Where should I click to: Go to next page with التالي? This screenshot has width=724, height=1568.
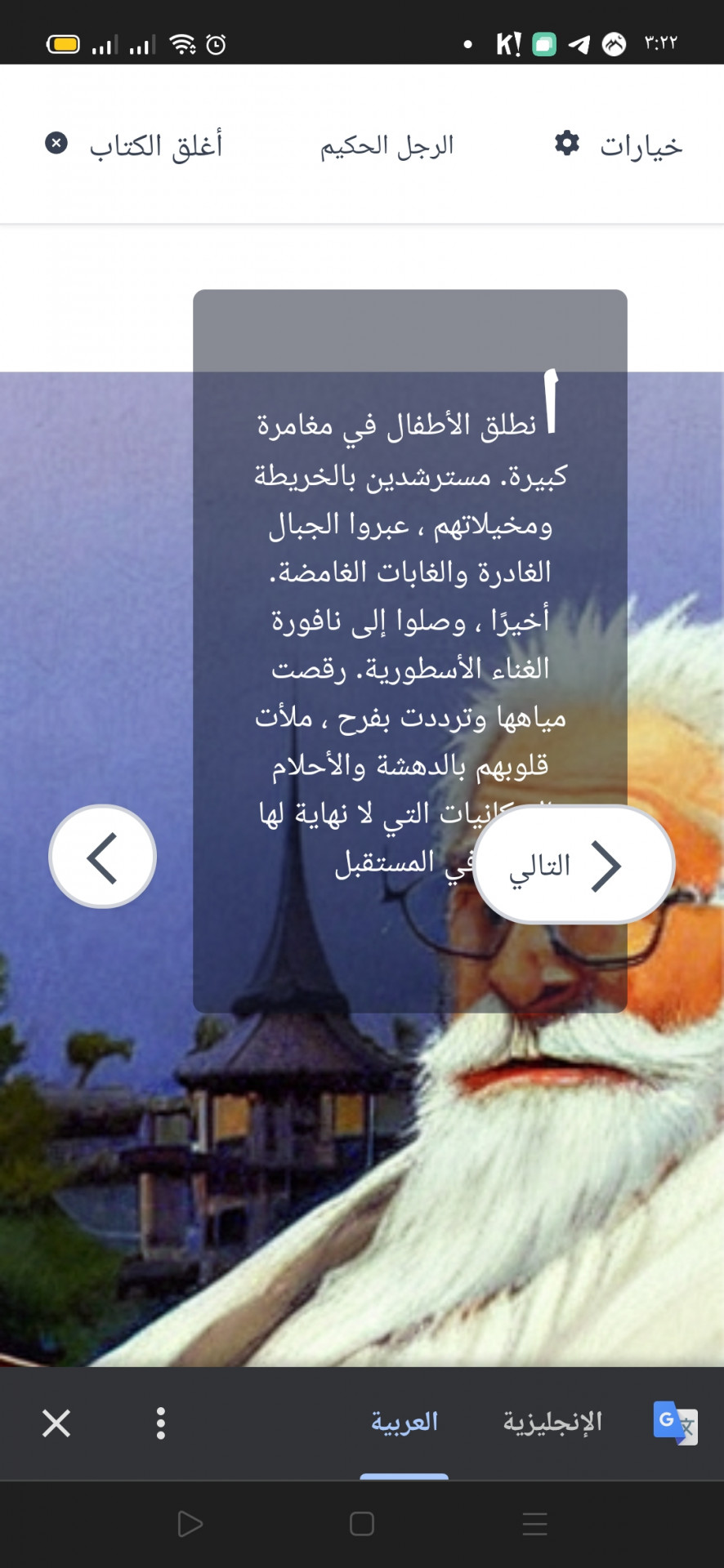[x=574, y=865]
